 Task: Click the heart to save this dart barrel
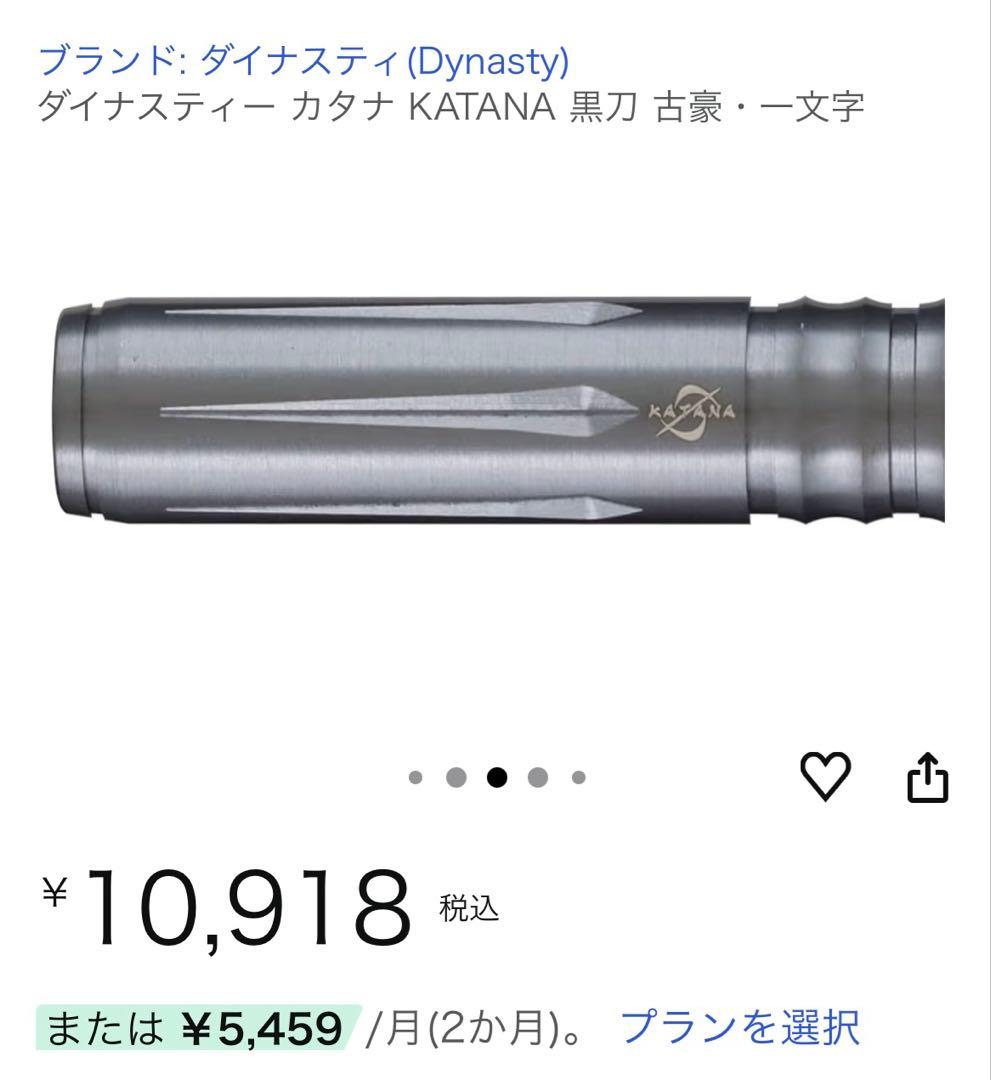pyautogui.click(x=826, y=779)
